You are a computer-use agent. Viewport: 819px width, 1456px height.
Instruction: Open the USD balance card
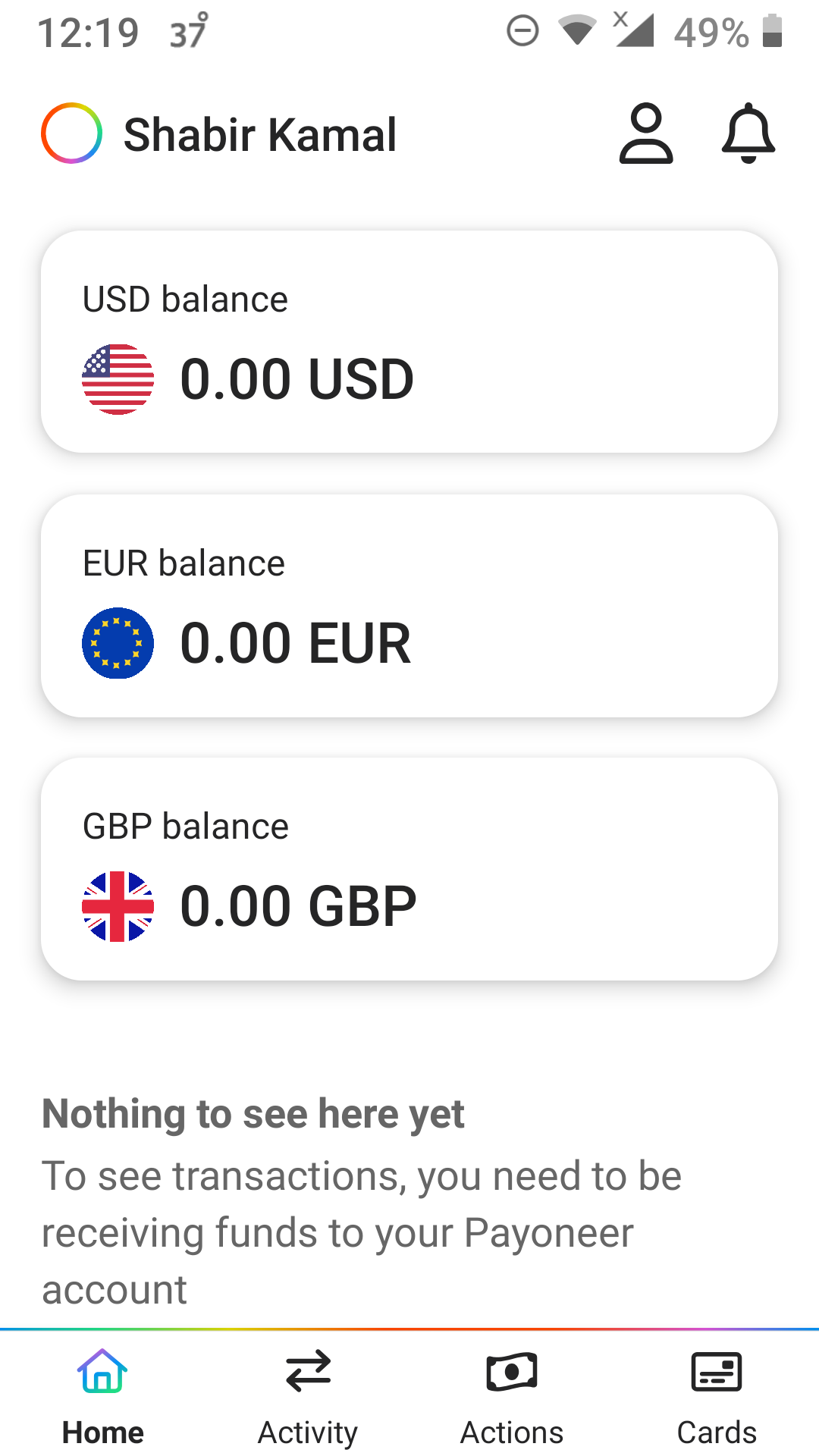[x=409, y=342]
